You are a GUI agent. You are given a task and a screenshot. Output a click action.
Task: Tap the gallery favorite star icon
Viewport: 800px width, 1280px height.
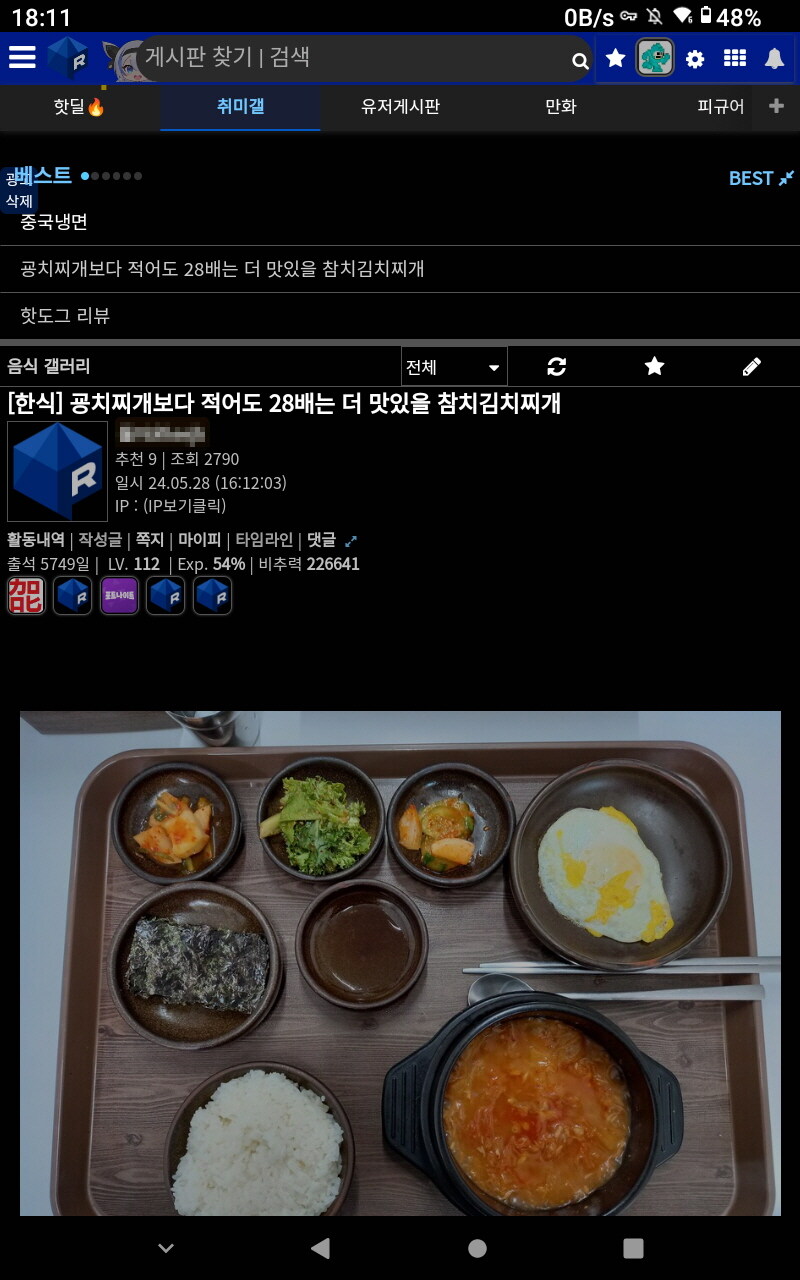654,366
